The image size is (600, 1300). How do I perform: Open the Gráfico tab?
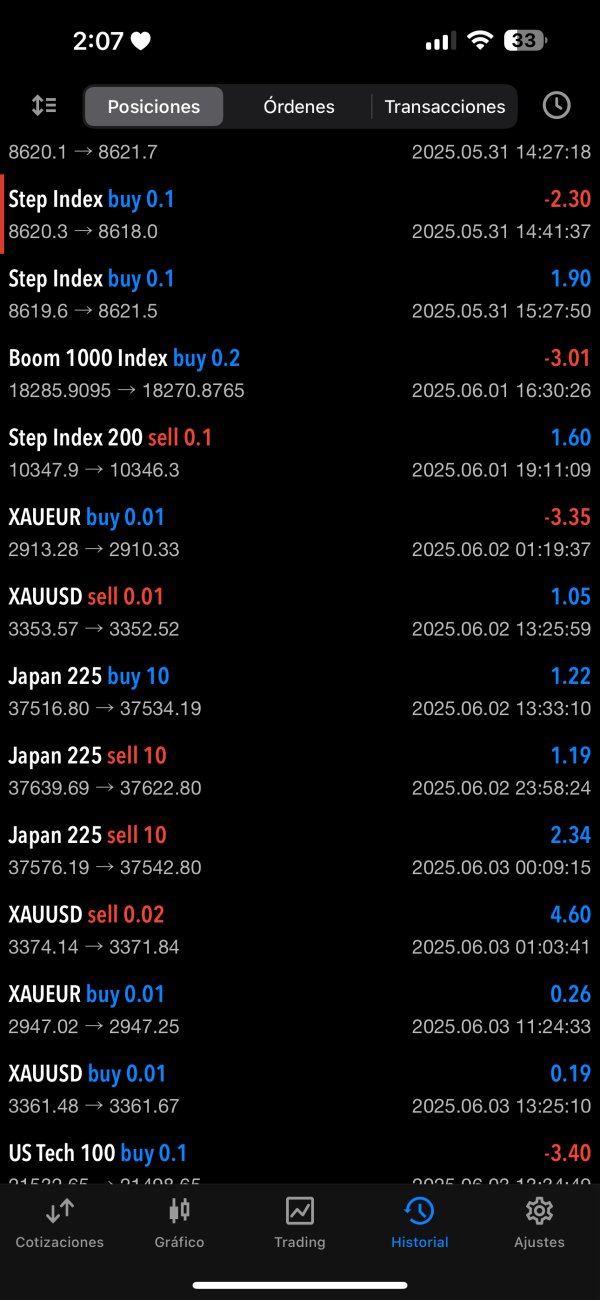pyautogui.click(x=179, y=1223)
